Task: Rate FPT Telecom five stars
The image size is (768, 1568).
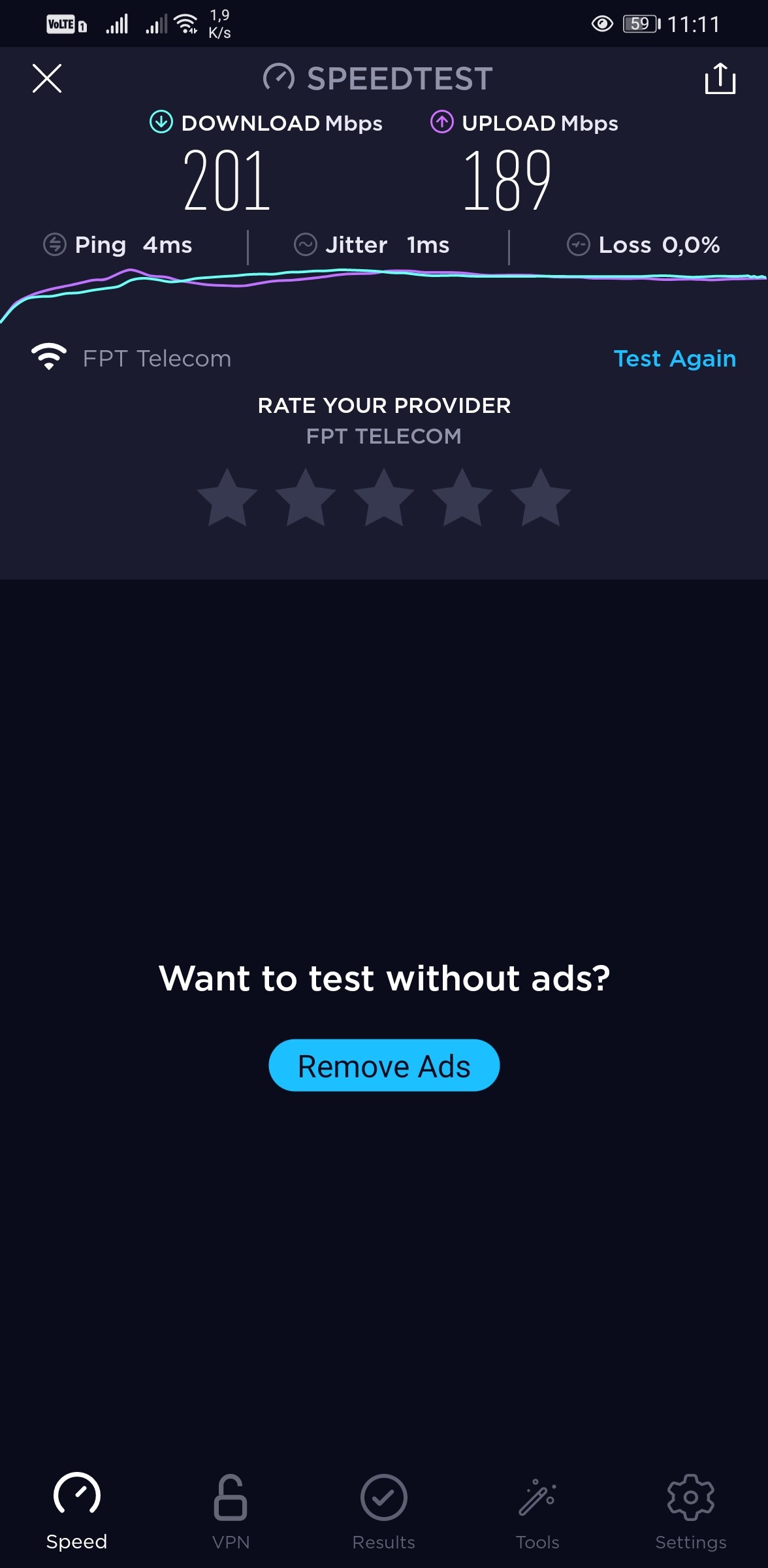Action: 541,498
